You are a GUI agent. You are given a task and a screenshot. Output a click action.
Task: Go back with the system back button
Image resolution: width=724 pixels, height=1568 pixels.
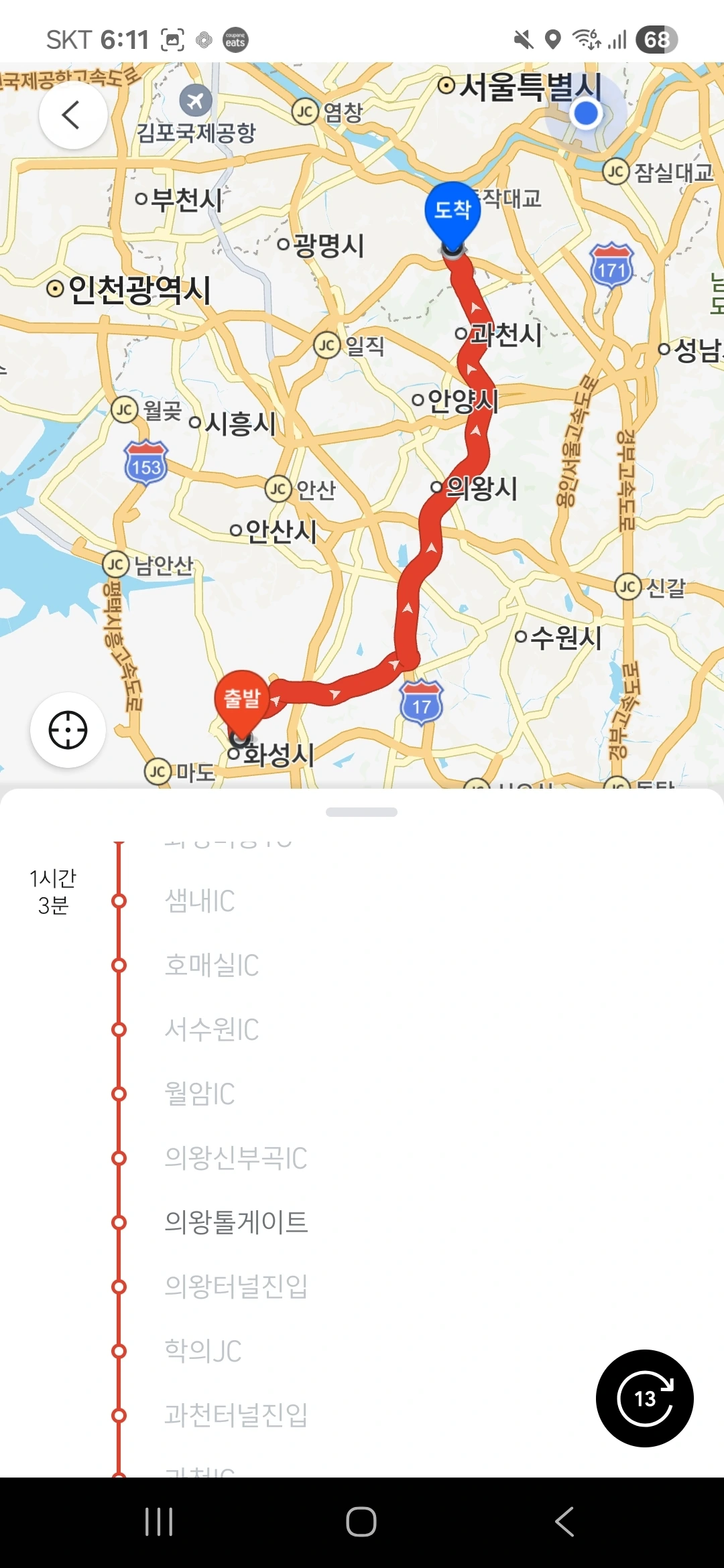(x=564, y=1522)
